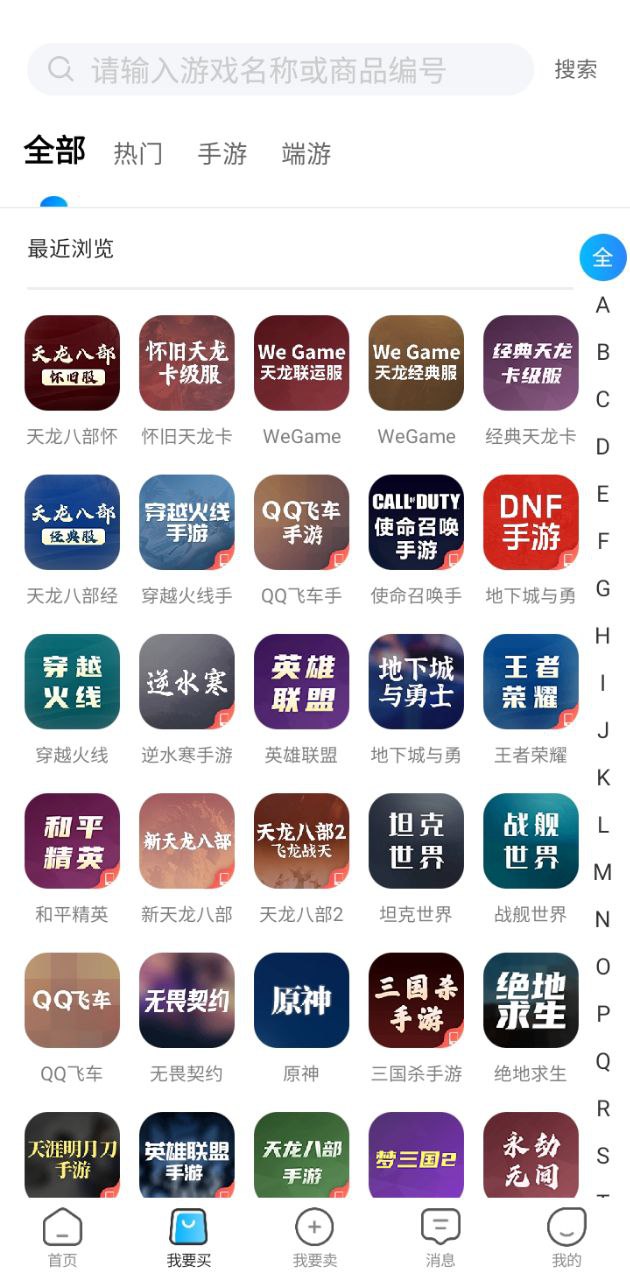The width and height of the screenshot is (630, 1280).
Task: Open the 我要卖 tab
Action: (314, 1238)
